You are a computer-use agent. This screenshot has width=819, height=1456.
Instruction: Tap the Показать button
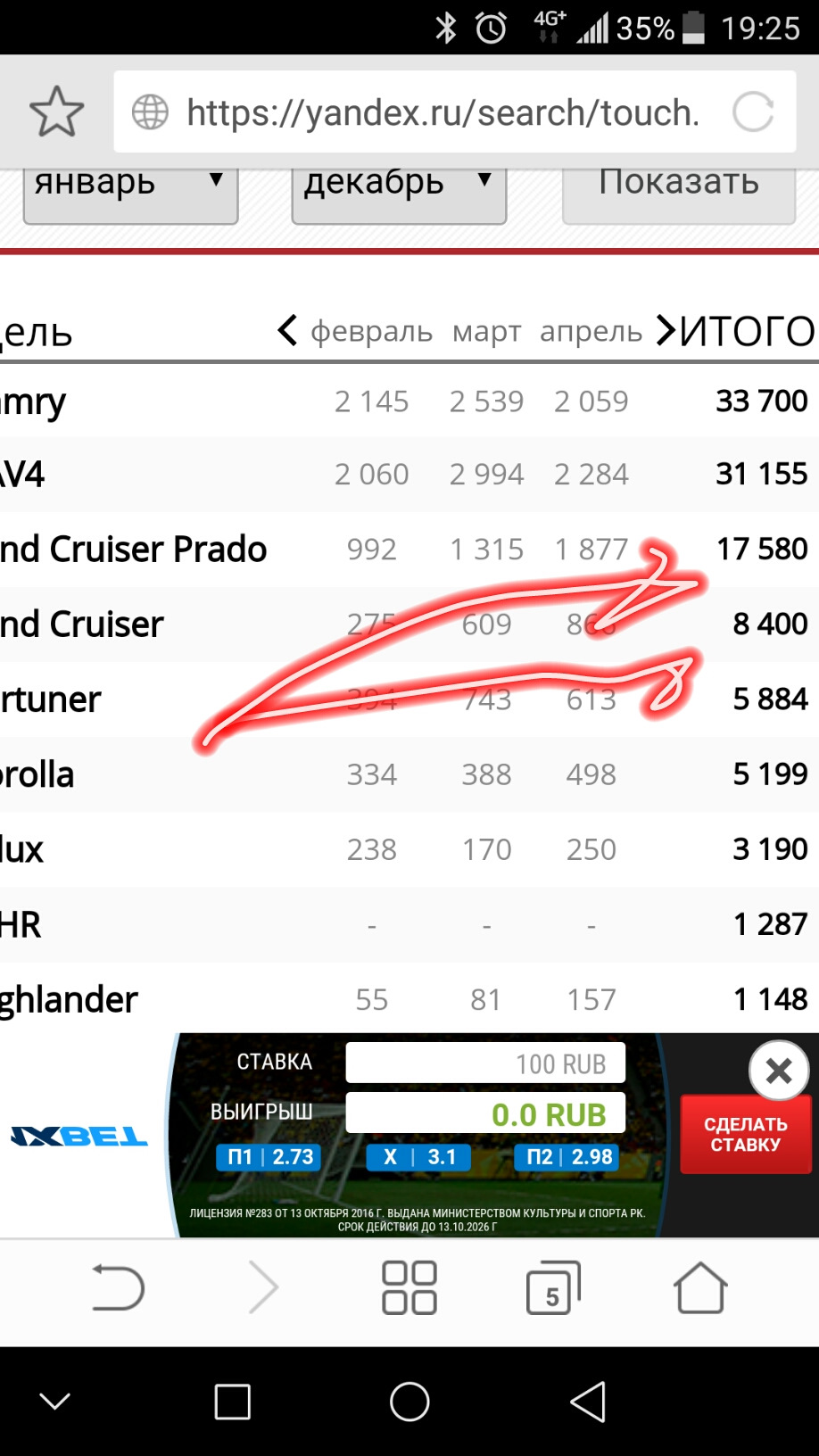678,189
